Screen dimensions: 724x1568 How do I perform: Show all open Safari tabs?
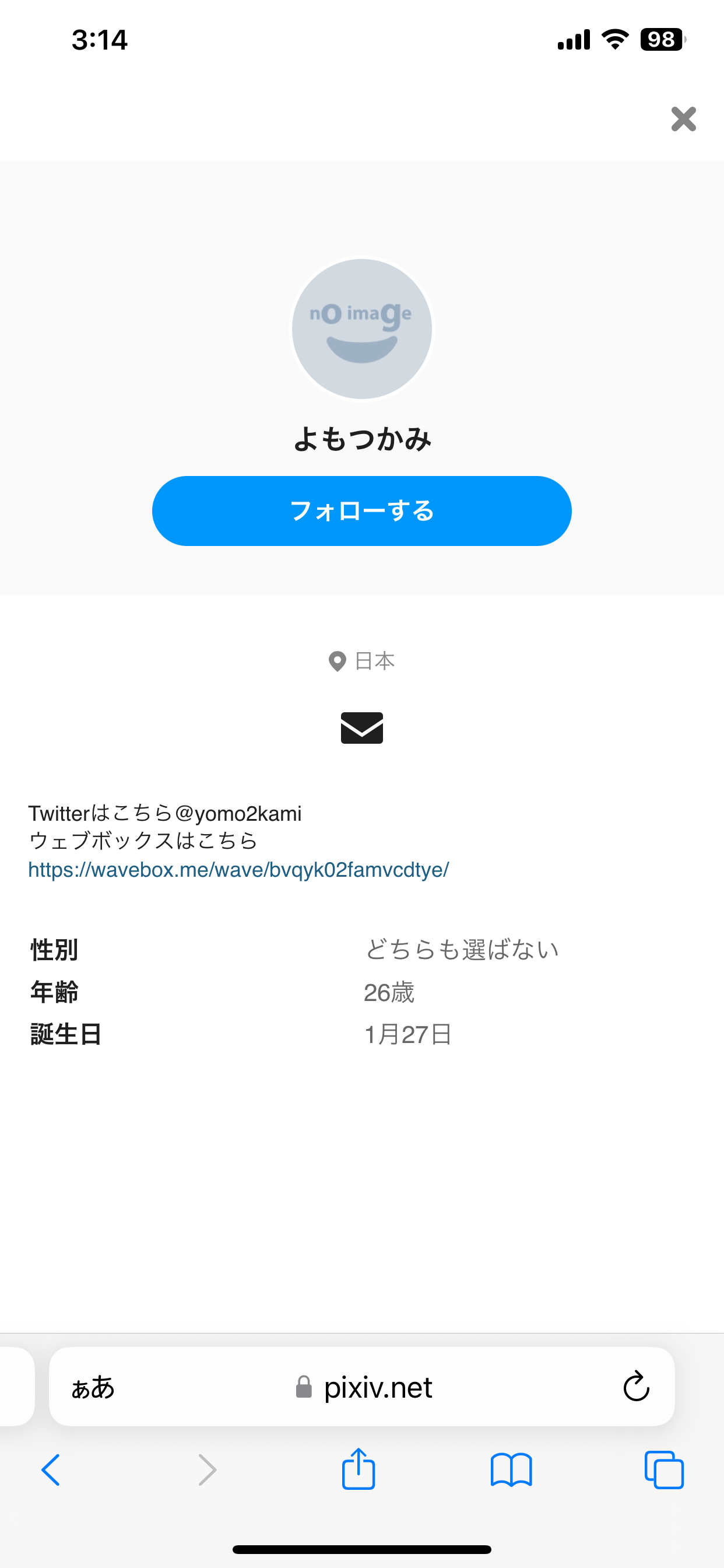click(664, 1470)
